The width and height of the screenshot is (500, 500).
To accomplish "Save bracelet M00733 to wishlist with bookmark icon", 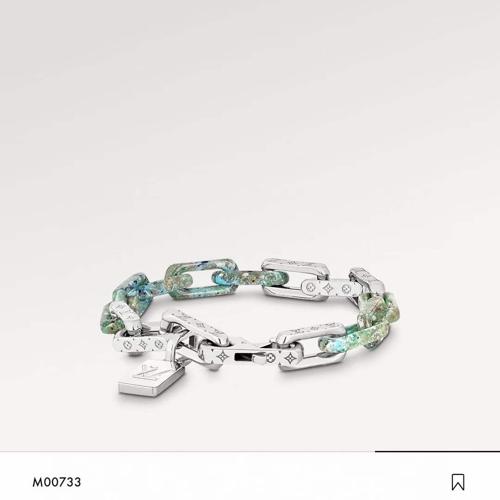I will pyautogui.click(x=458, y=482).
